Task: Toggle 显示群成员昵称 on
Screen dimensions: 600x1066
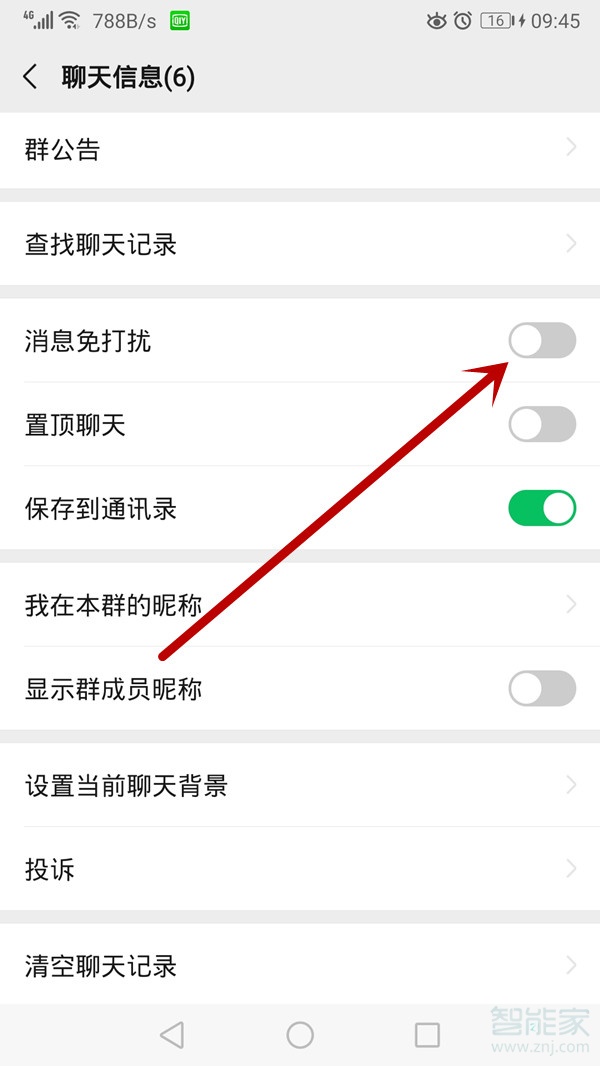Action: pos(541,689)
